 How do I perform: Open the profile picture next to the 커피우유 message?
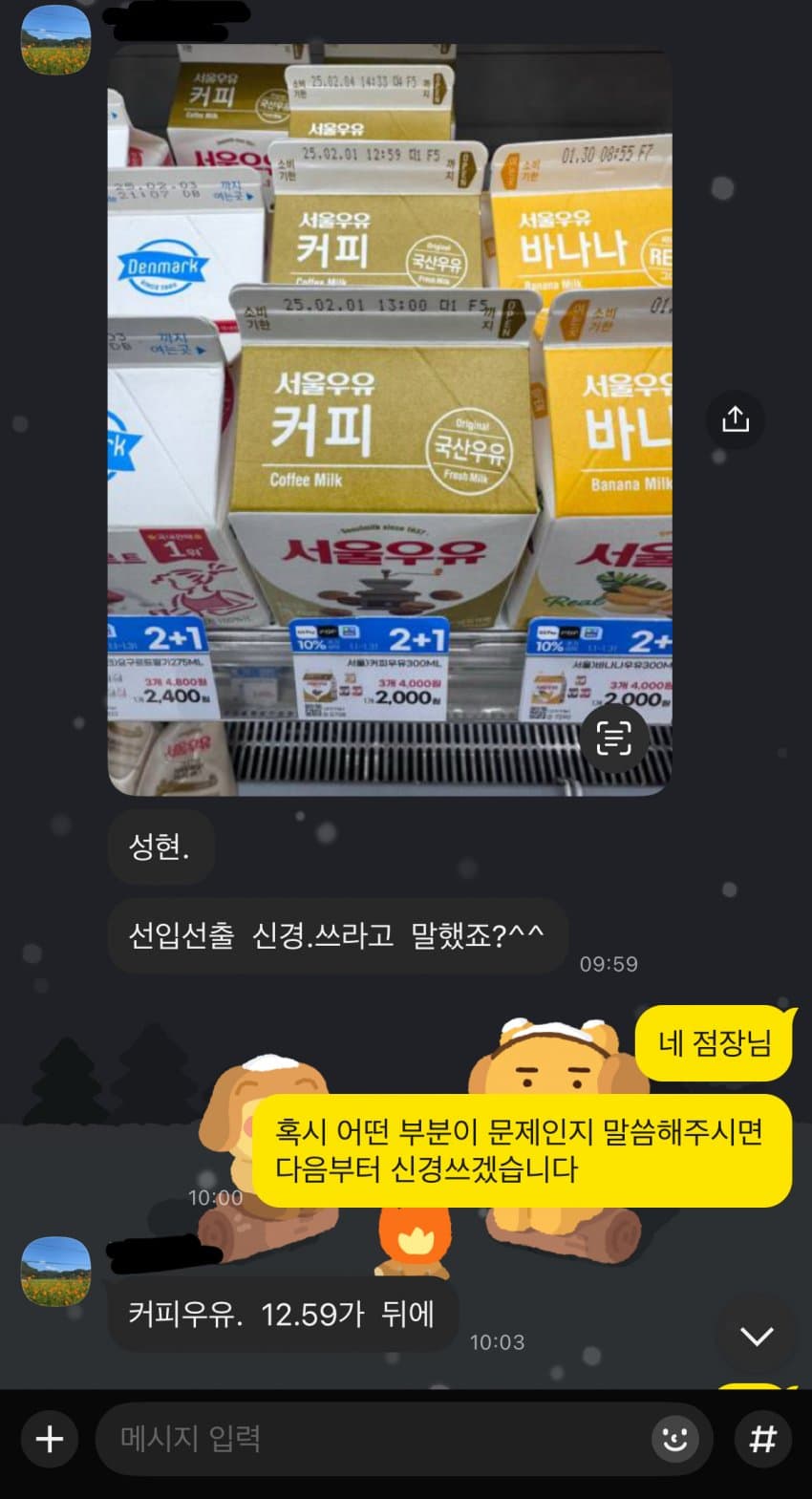click(x=55, y=1271)
